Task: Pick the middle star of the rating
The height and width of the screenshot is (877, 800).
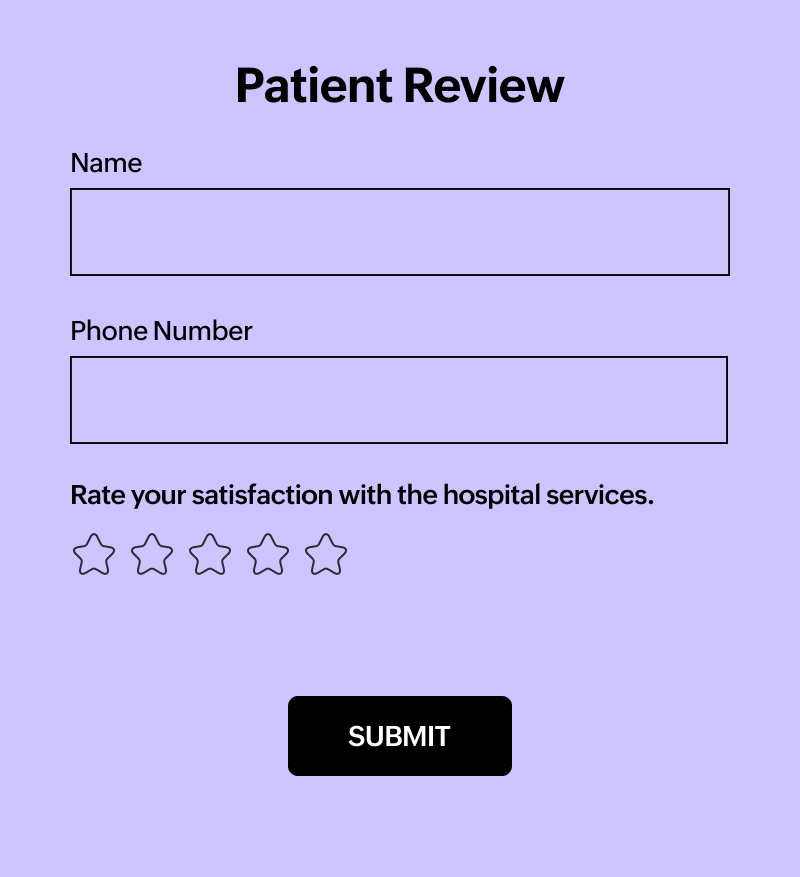Action: 209,554
